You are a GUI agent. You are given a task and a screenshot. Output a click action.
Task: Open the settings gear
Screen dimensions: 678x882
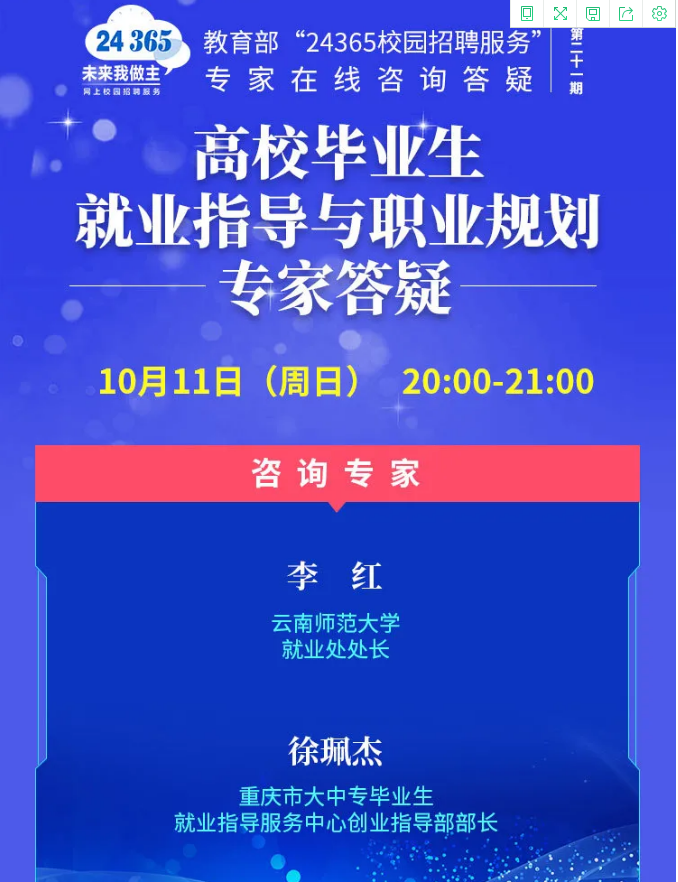pos(659,13)
